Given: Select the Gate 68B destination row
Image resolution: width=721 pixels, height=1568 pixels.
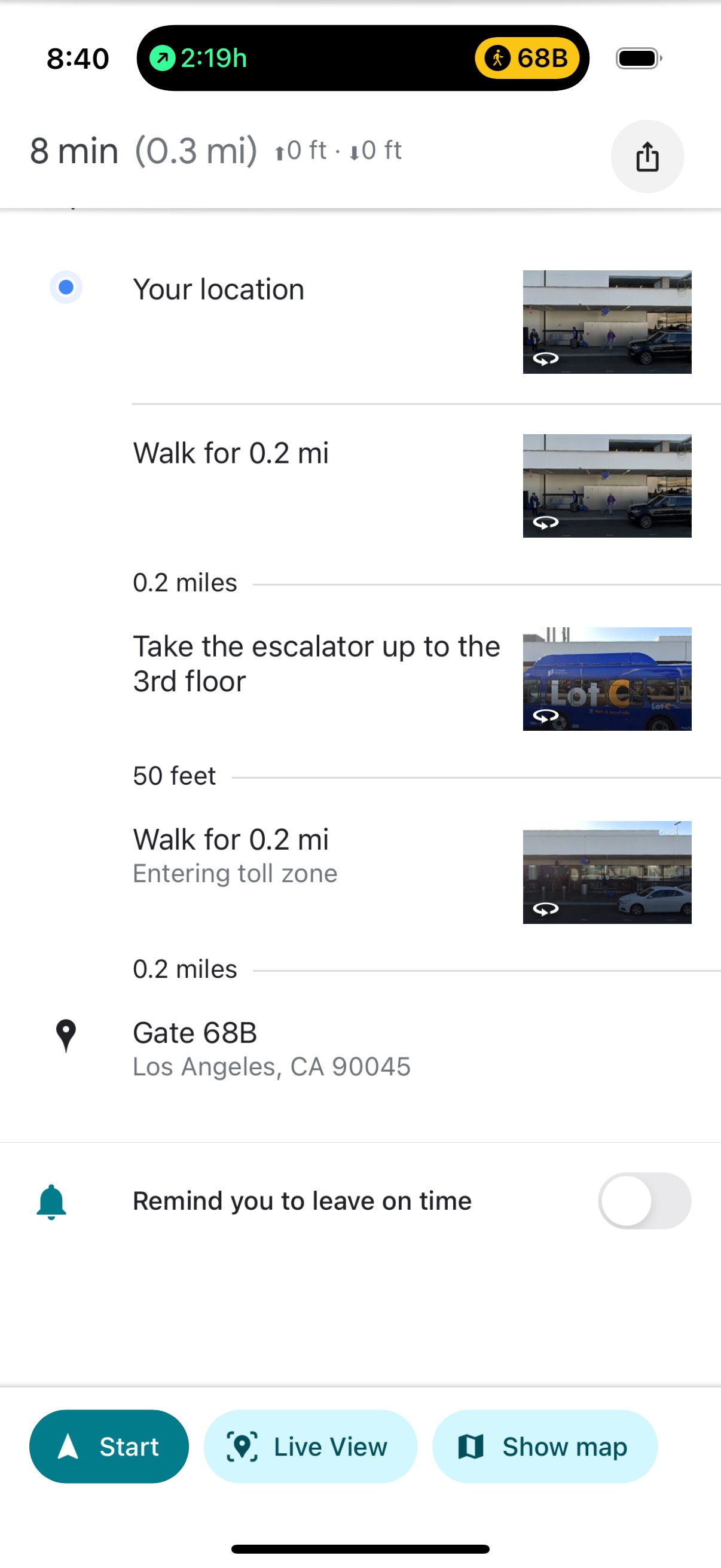Looking at the screenshot, I should pyautogui.click(x=271, y=1048).
